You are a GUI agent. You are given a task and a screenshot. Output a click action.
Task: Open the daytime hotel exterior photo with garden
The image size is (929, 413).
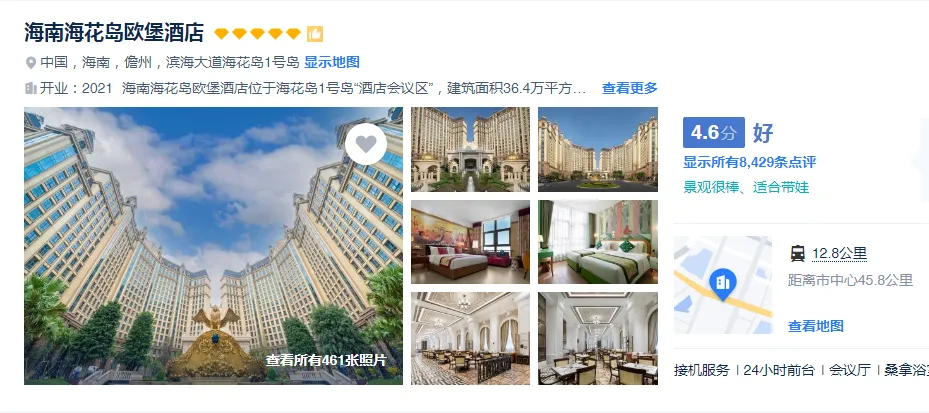(x=470, y=149)
